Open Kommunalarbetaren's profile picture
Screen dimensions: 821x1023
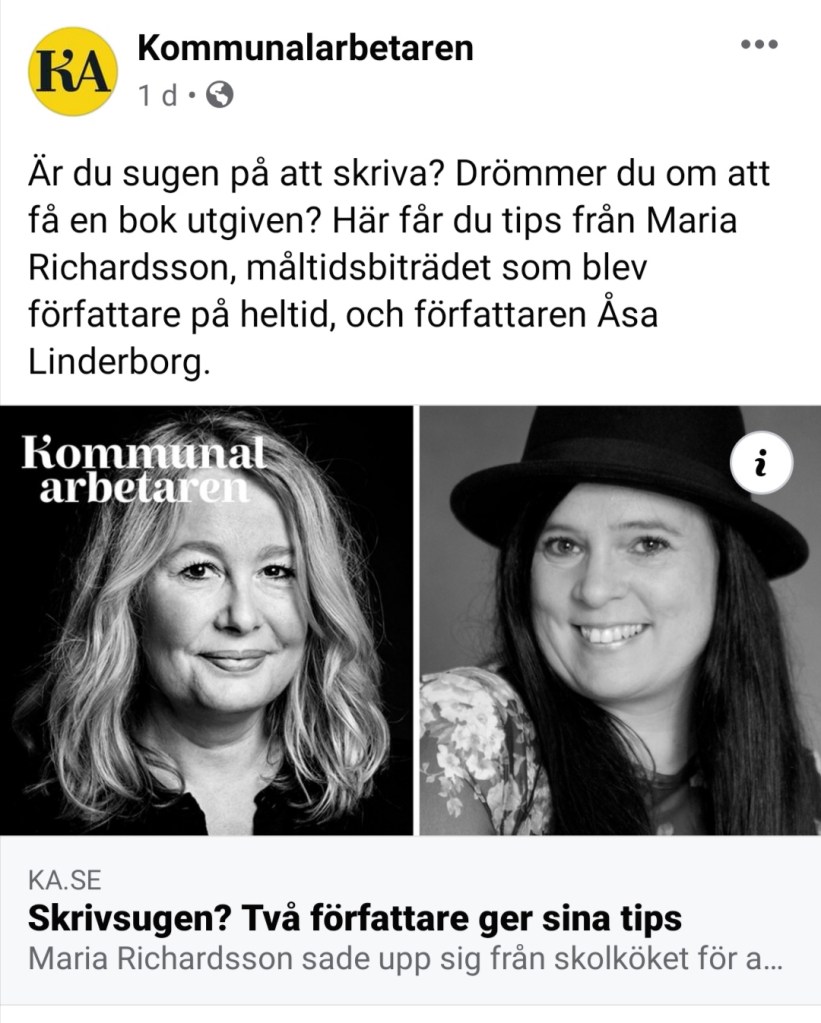[x=71, y=71]
